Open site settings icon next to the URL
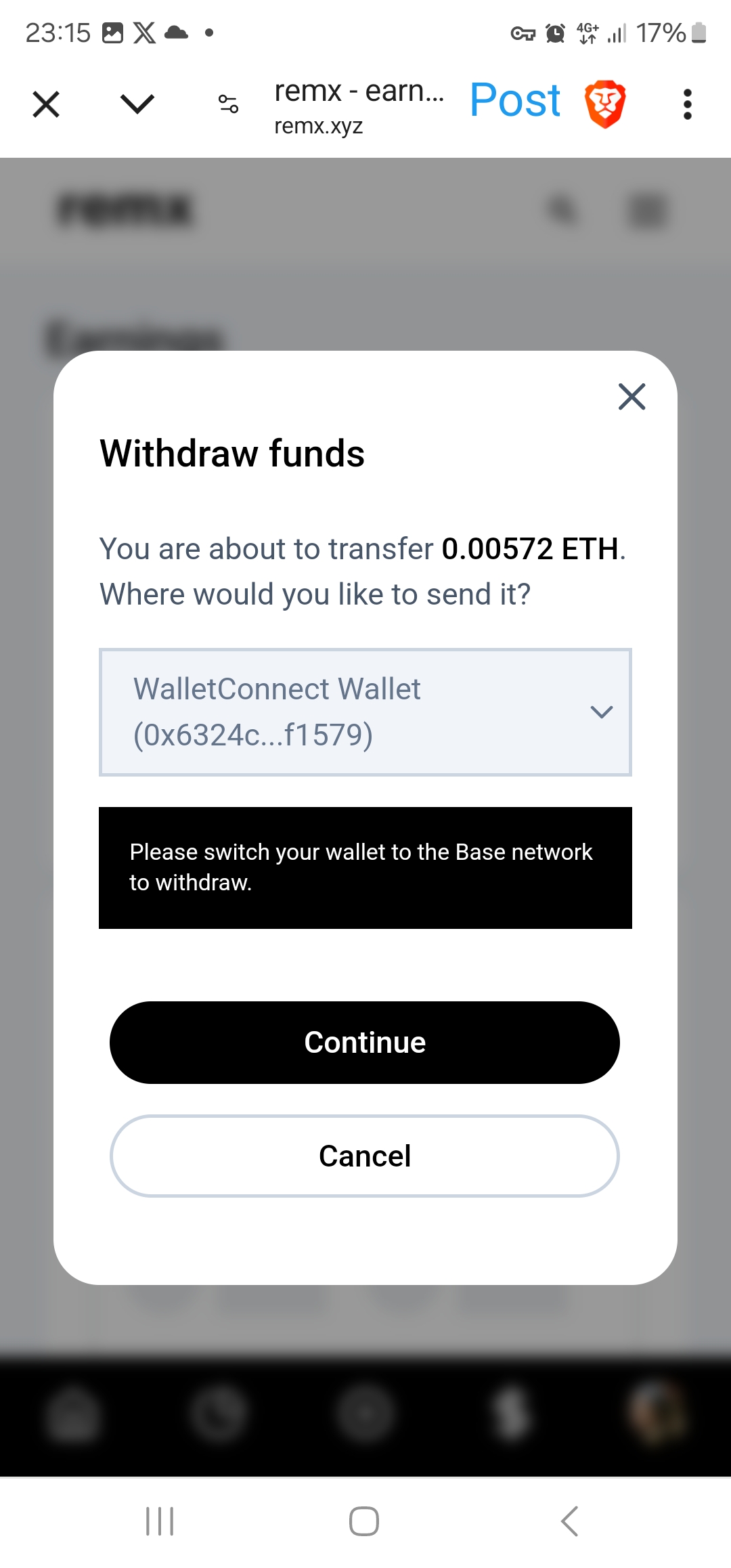731x1568 pixels. 228,104
